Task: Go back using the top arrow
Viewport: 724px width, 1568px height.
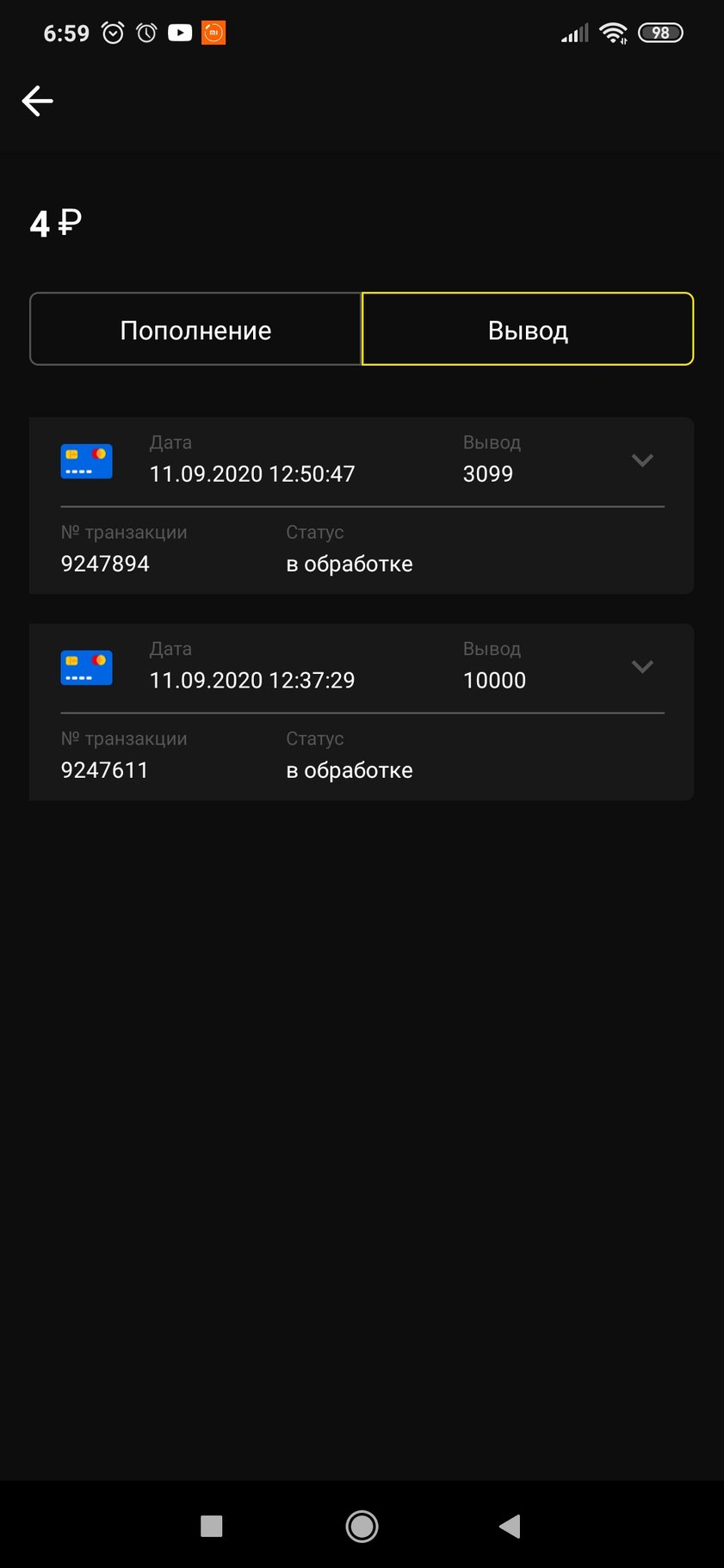Action: coord(38,101)
